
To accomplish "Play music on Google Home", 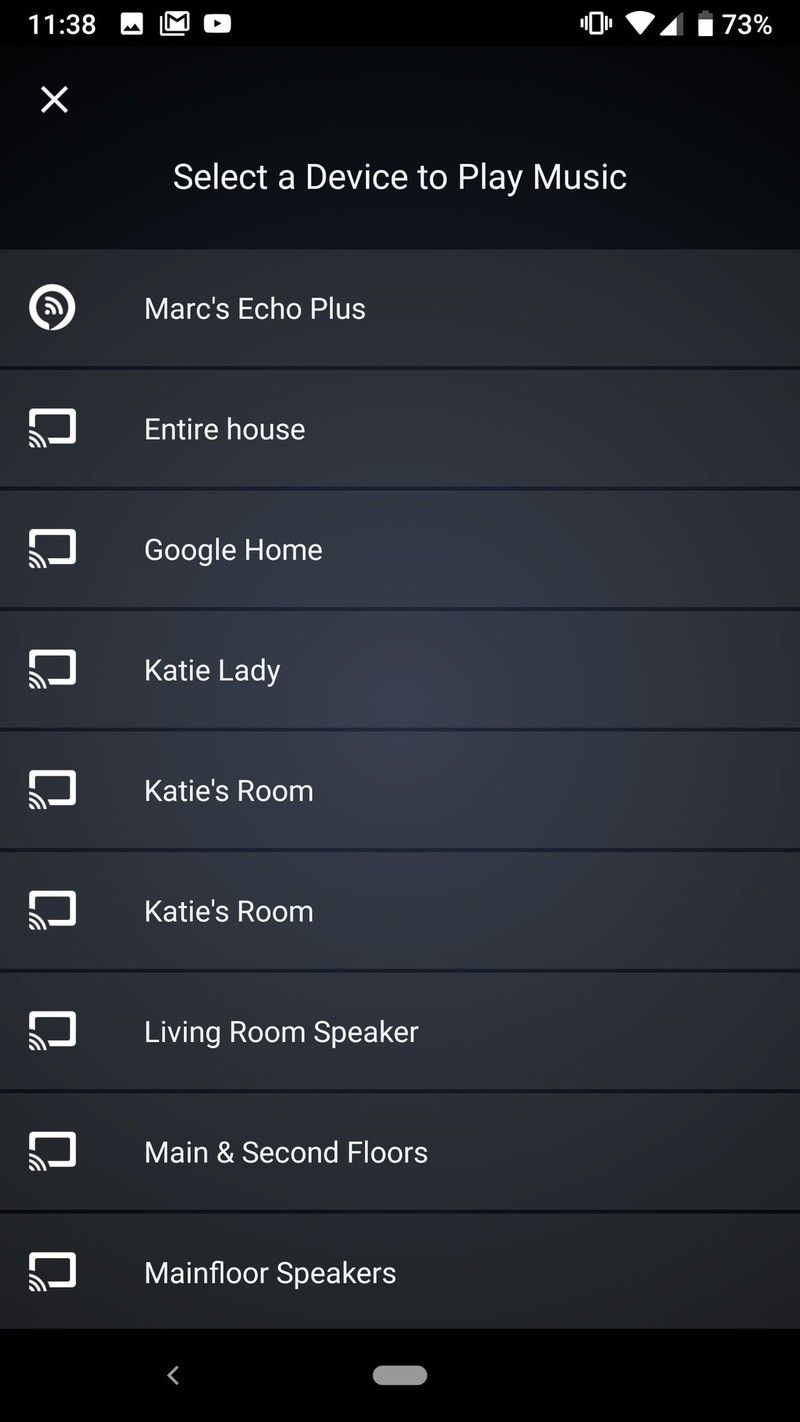I will coord(233,550).
